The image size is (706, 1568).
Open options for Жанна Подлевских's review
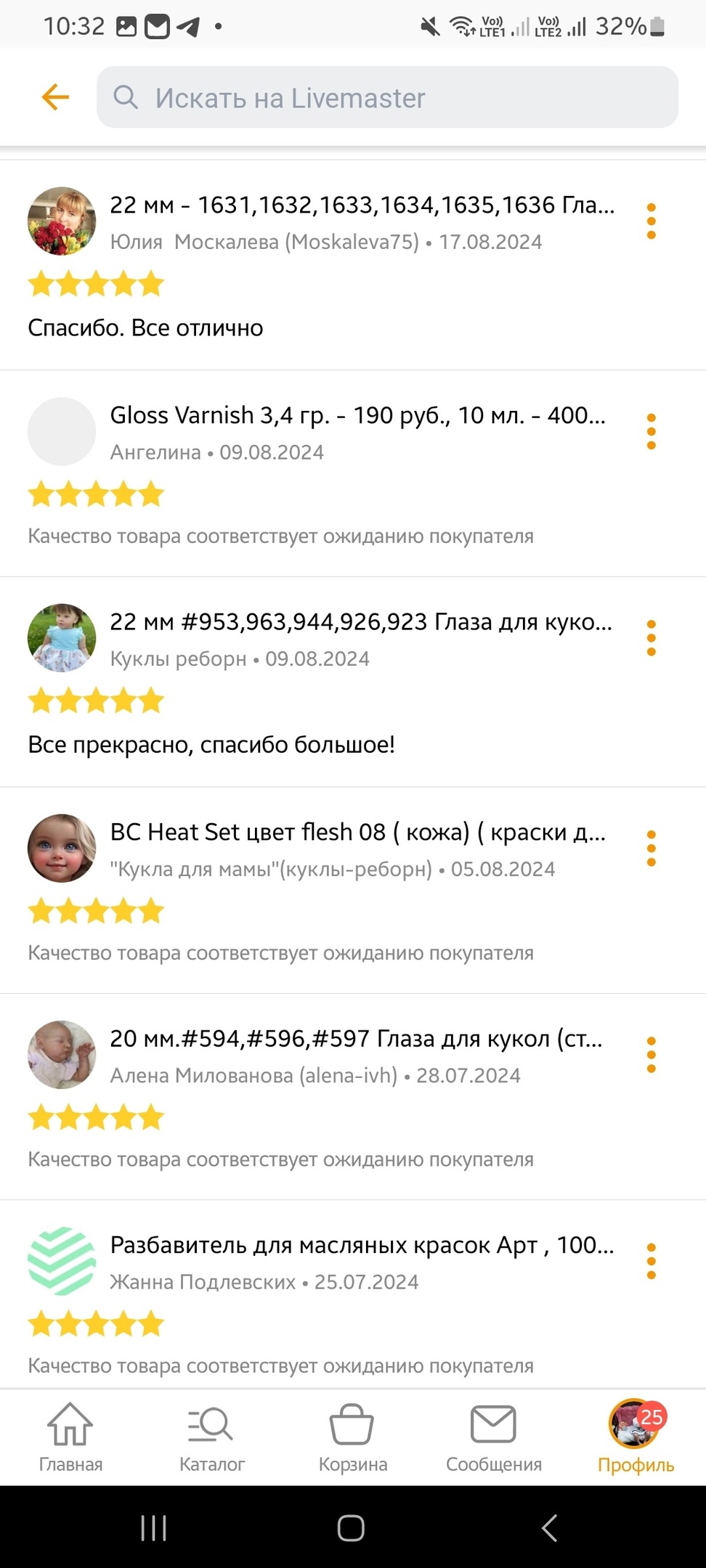(651, 1261)
